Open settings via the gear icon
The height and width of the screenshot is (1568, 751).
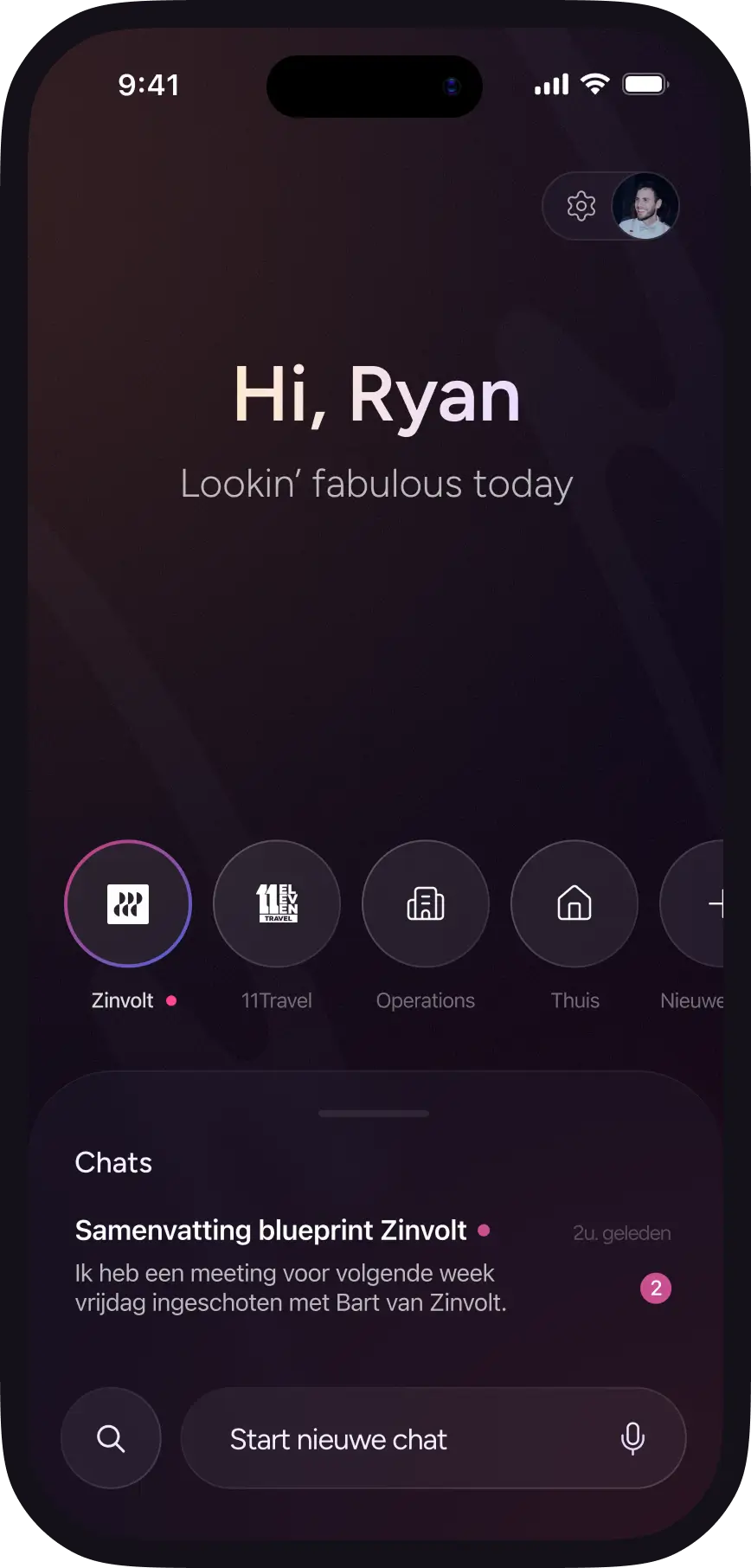pyautogui.click(x=581, y=206)
